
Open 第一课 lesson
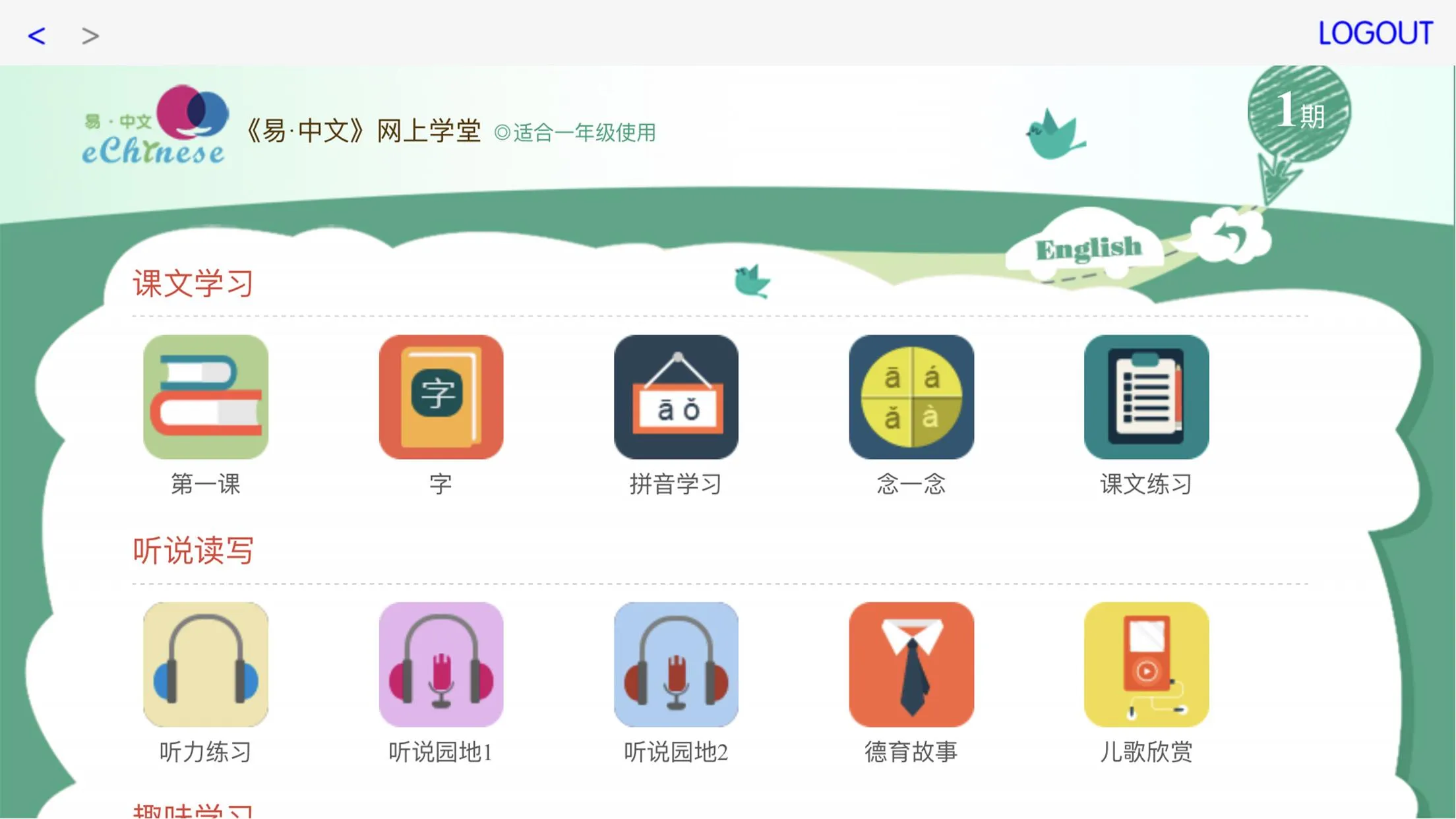pyautogui.click(x=206, y=397)
